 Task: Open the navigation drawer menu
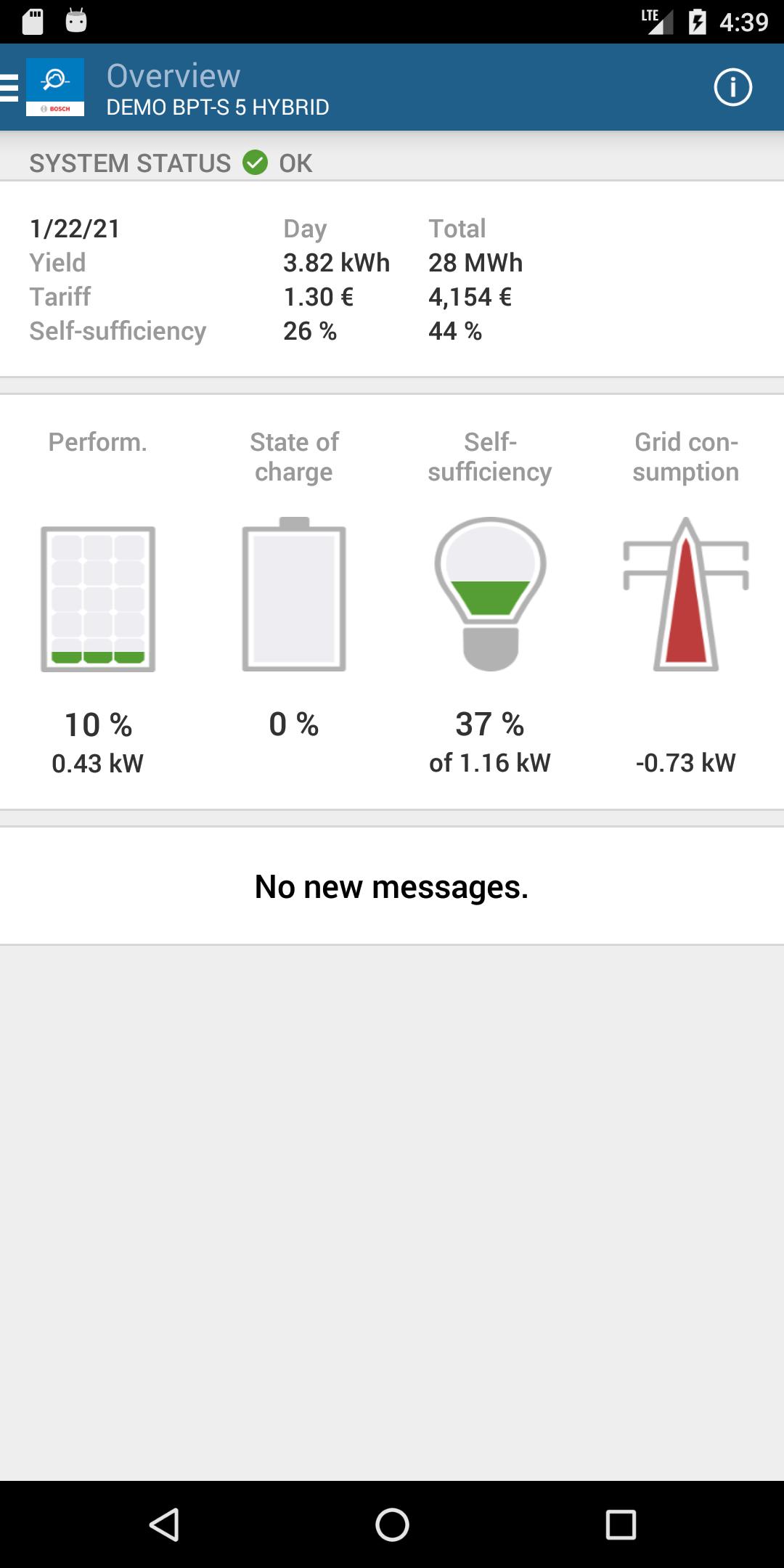click(10, 87)
